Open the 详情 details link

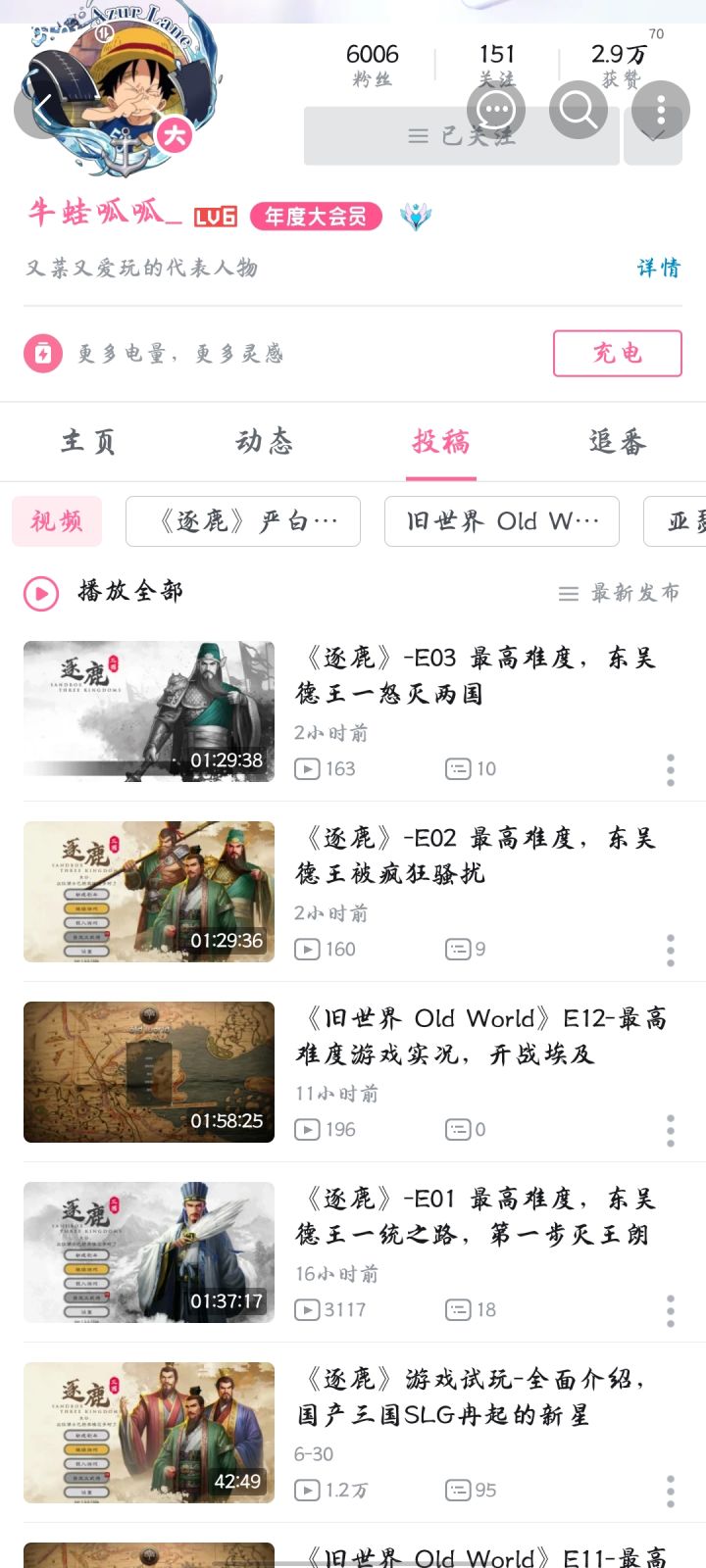[x=659, y=268]
